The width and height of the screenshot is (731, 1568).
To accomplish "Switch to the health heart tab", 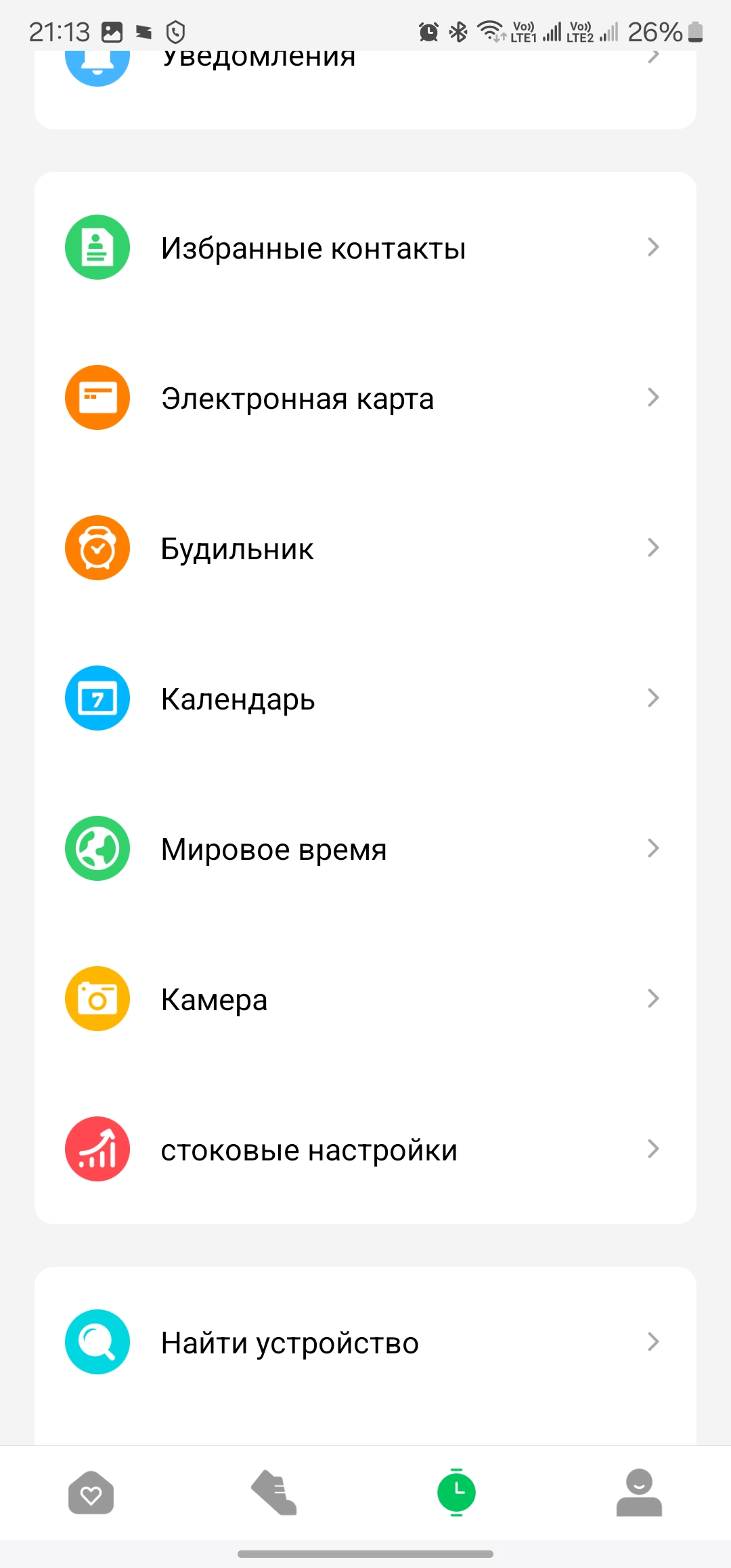I will click(91, 1493).
